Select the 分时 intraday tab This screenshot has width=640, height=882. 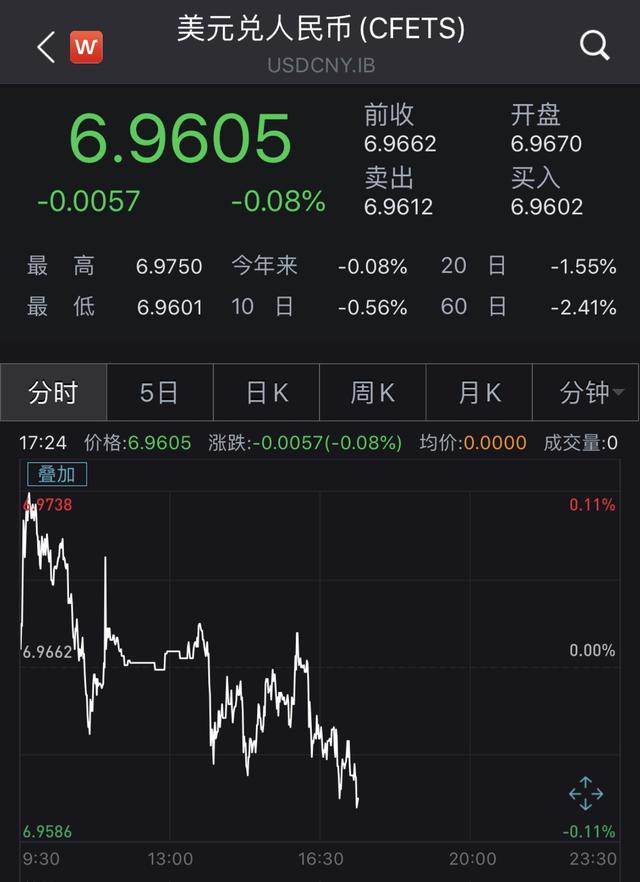click(53, 393)
